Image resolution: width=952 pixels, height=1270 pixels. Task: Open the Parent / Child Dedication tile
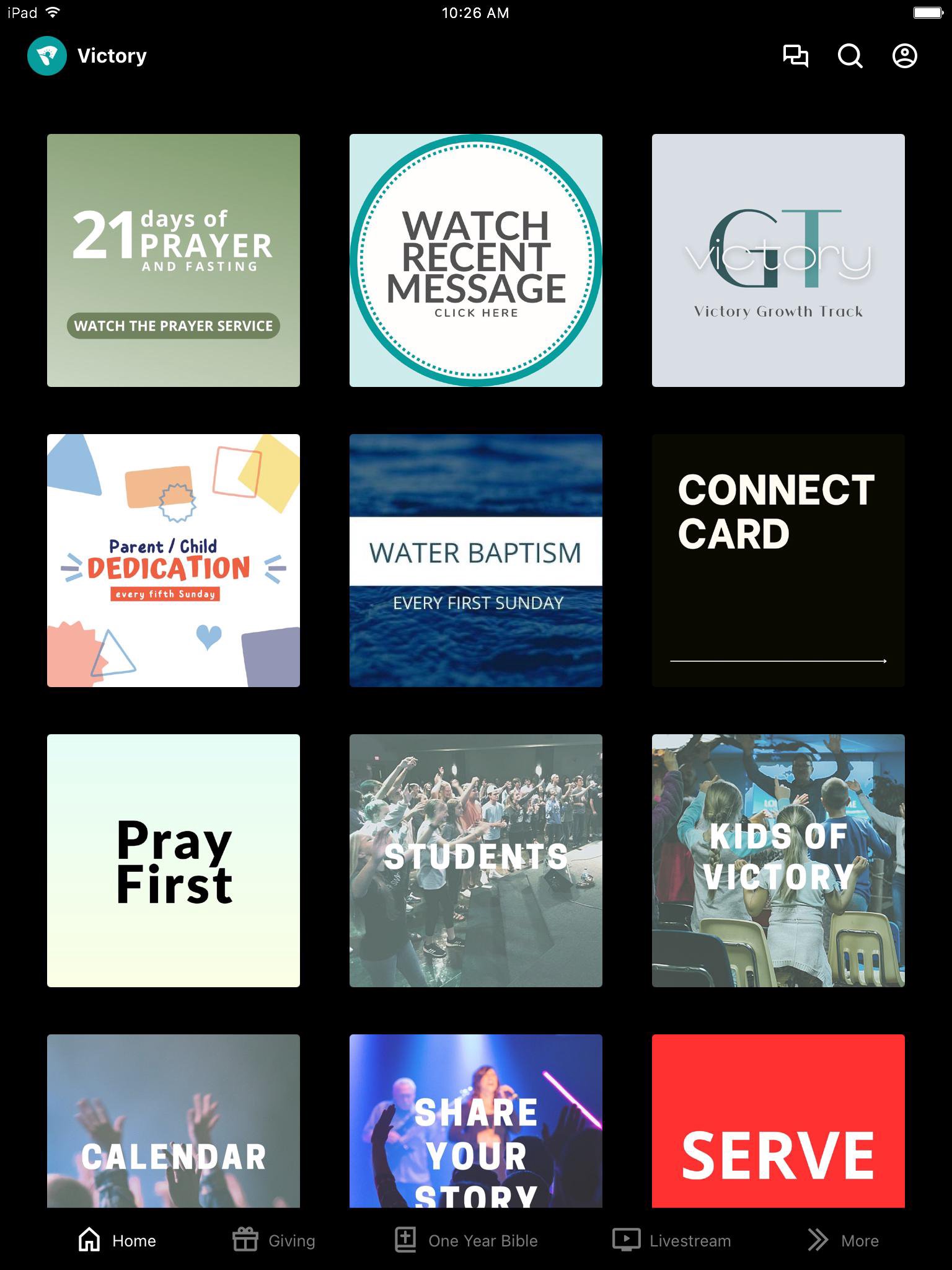point(174,561)
